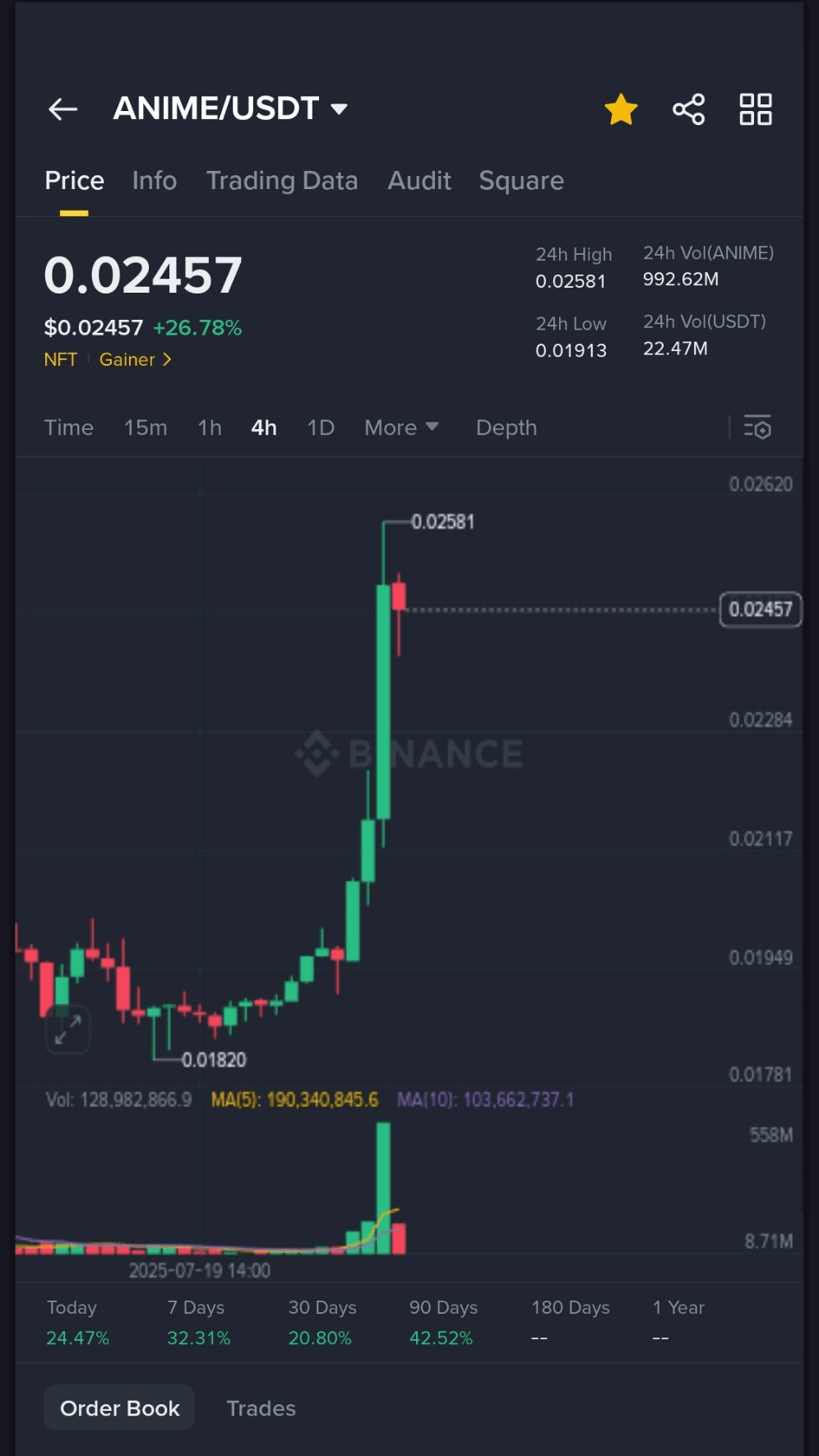Open the Audit tab
Screen dimensions: 819x1456
pos(419,181)
